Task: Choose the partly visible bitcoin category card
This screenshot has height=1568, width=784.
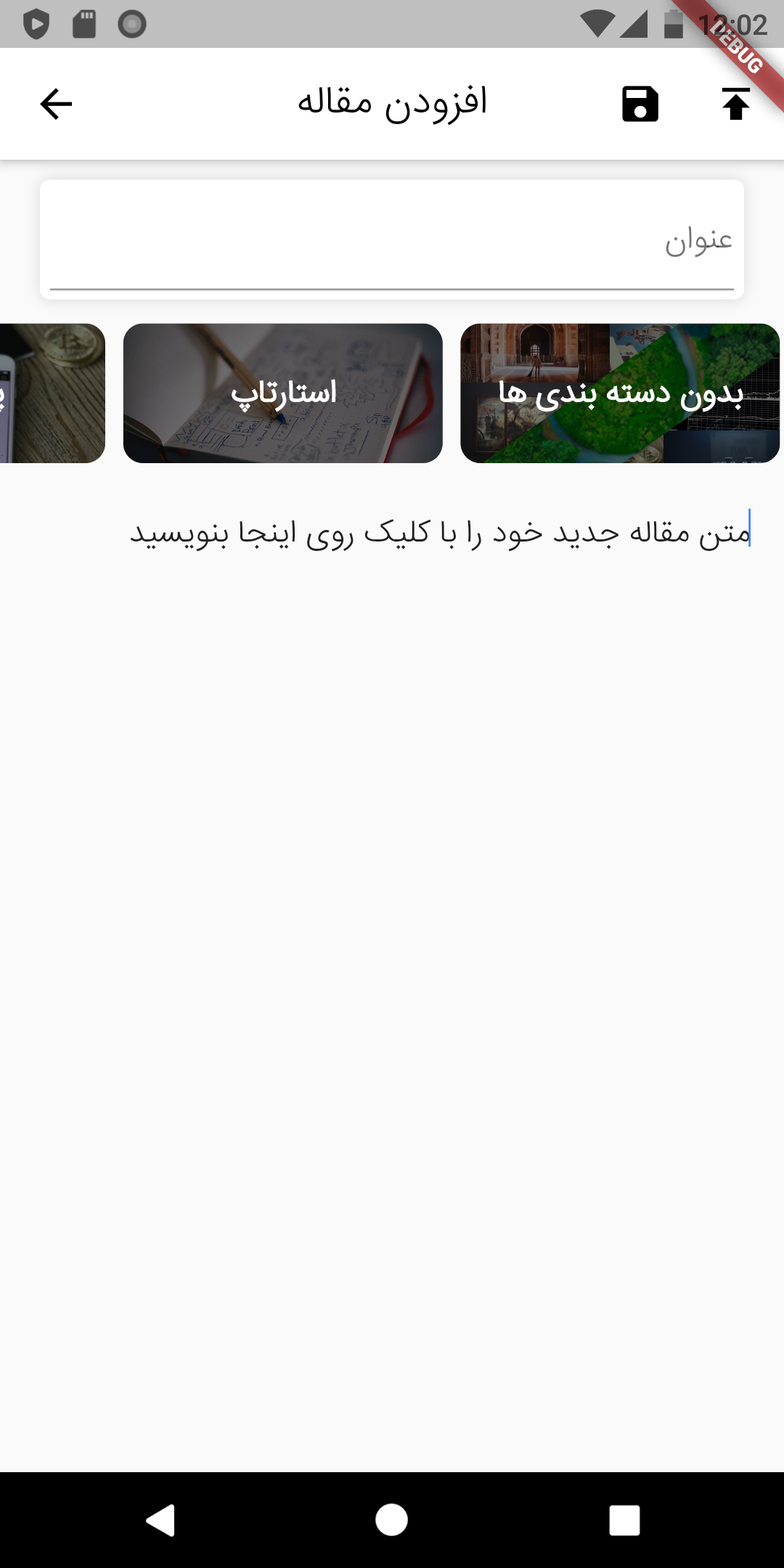Action: 52,393
